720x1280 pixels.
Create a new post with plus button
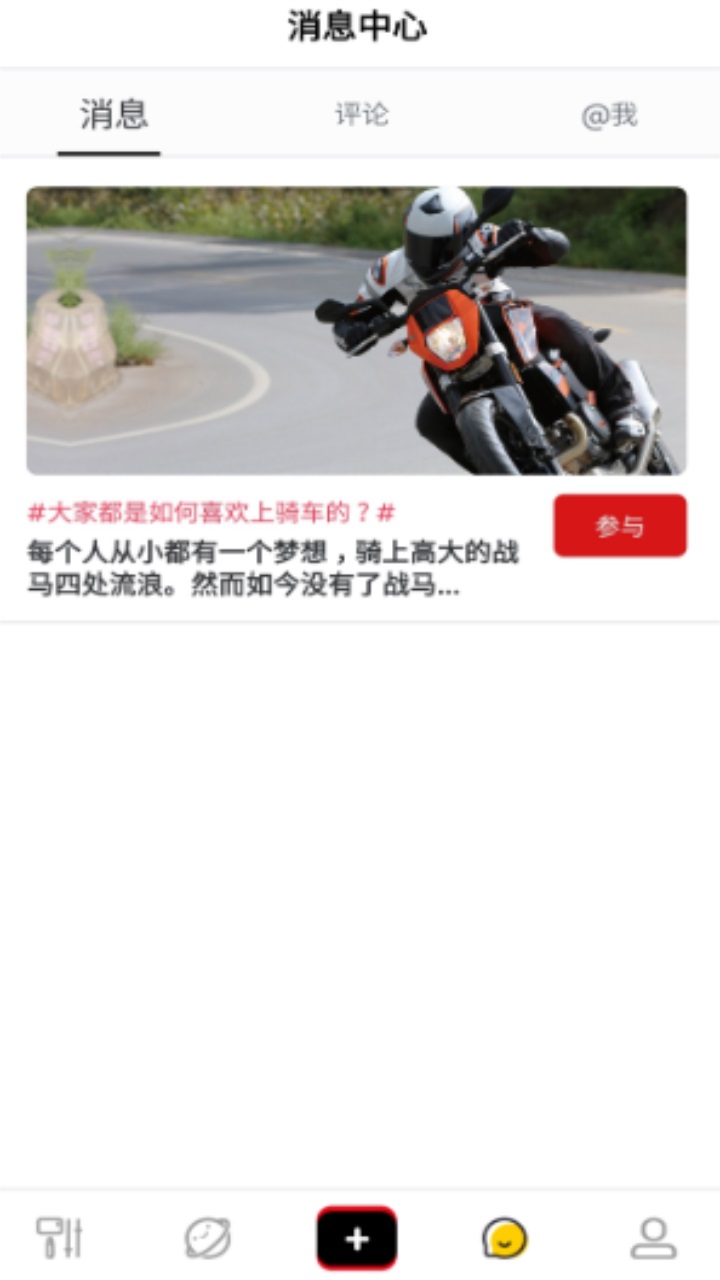357,1238
